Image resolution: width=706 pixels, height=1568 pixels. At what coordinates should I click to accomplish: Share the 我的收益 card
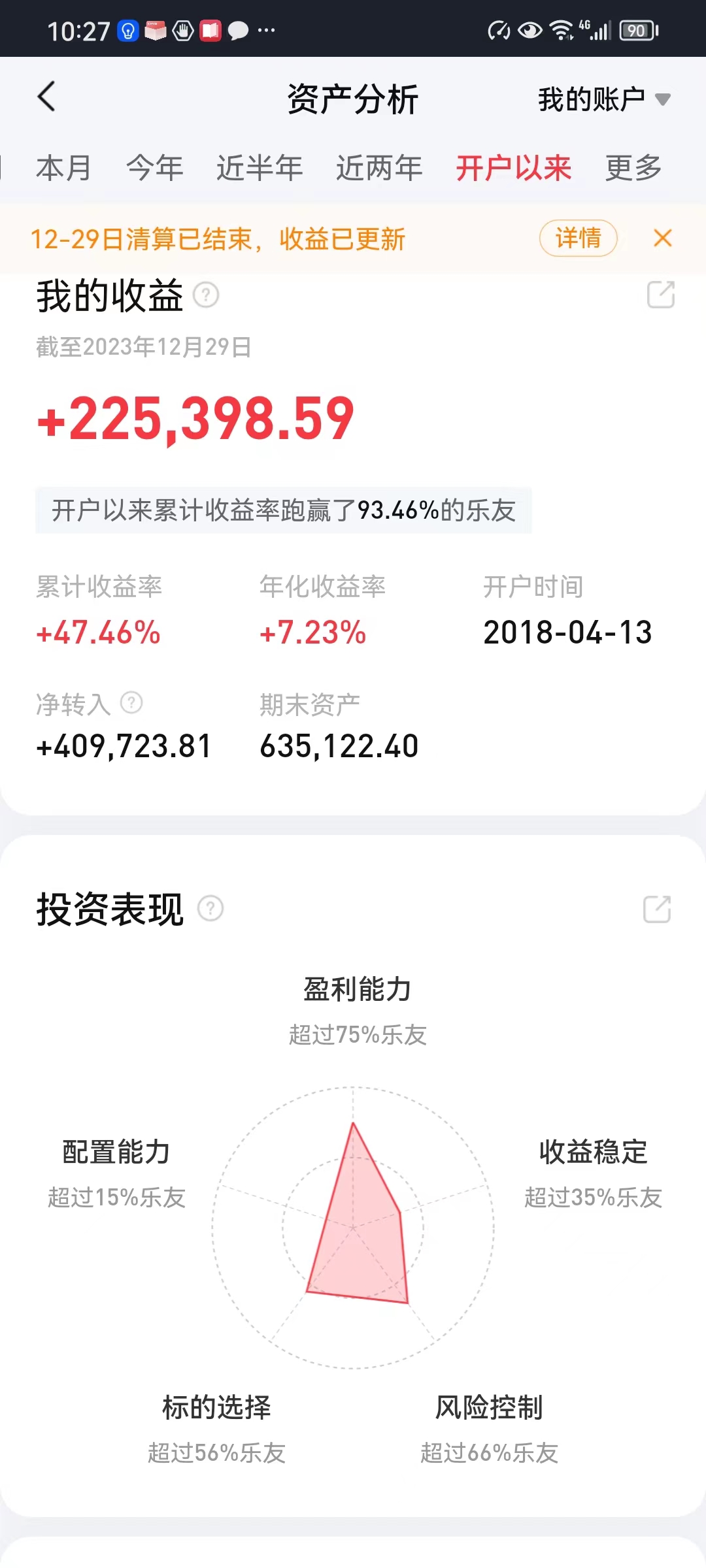[660, 295]
